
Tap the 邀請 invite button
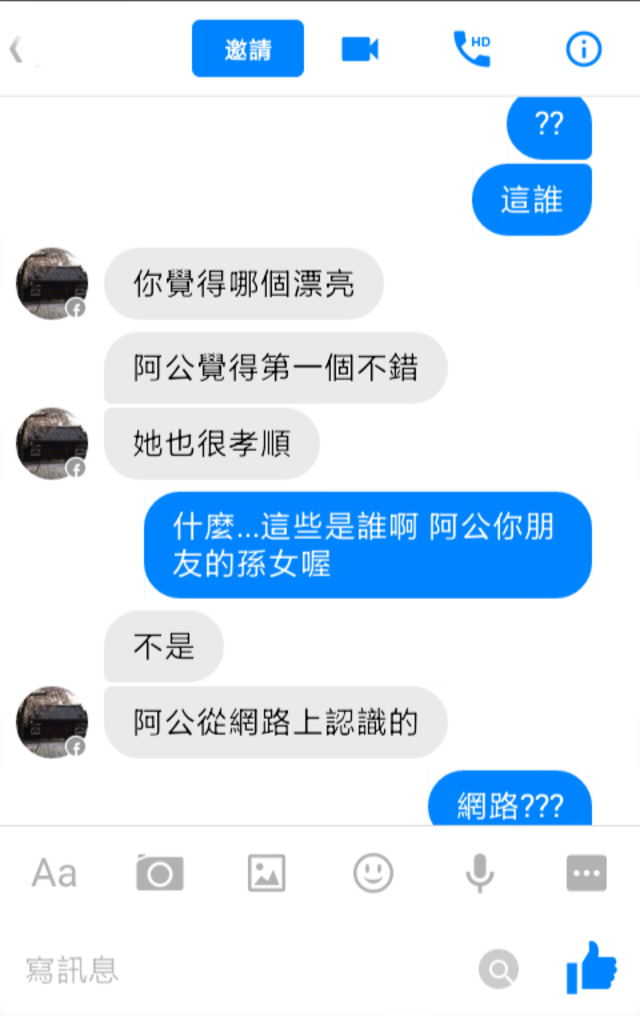248,49
